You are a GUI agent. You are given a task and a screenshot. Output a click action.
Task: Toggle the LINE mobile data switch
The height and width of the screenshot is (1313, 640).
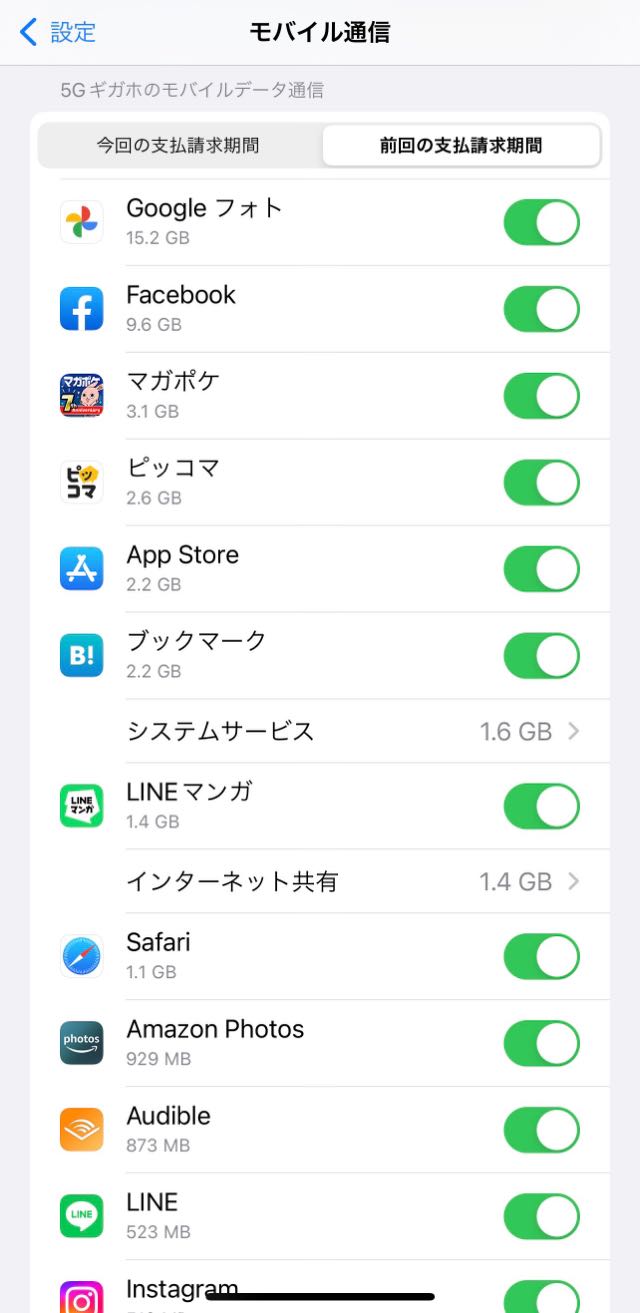point(542,1216)
